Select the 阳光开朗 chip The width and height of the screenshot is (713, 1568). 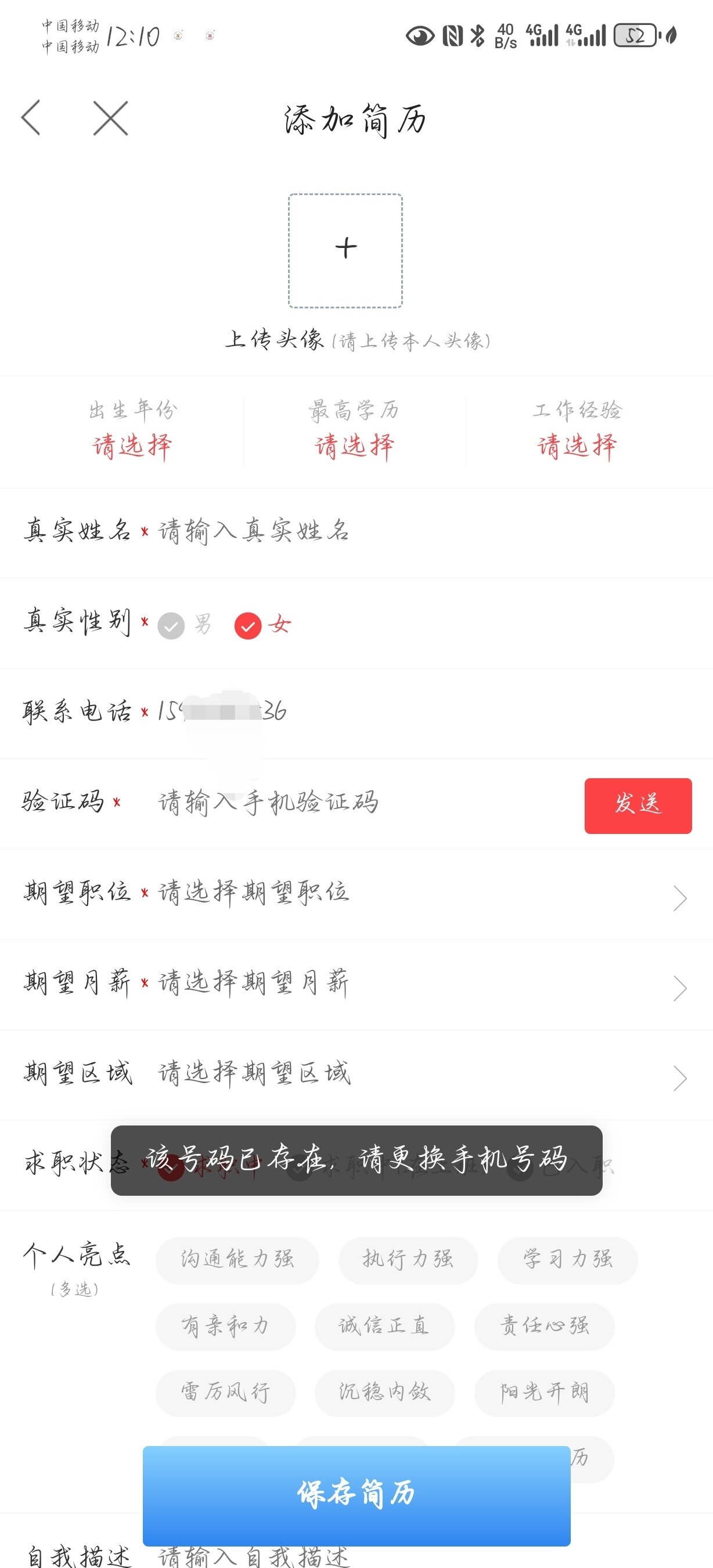(x=544, y=1393)
